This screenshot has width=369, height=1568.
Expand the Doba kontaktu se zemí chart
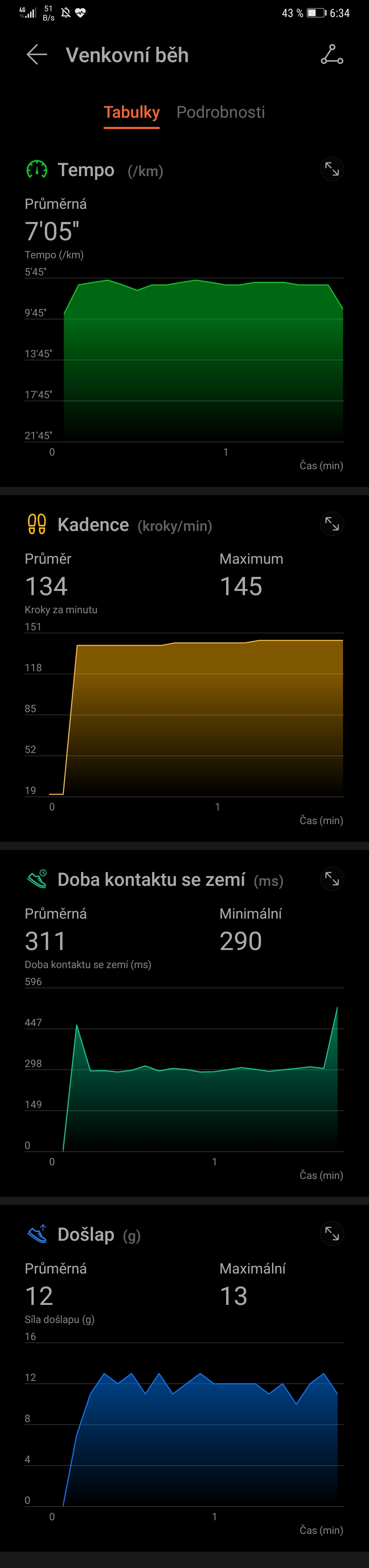tap(332, 879)
